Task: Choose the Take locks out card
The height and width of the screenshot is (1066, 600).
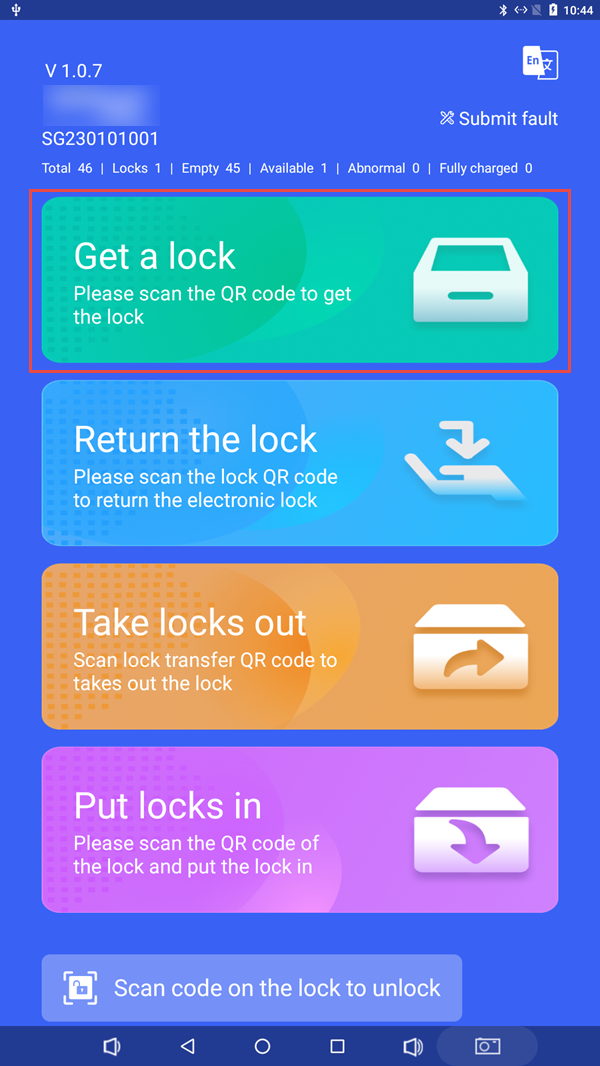Action: (x=299, y=646)
